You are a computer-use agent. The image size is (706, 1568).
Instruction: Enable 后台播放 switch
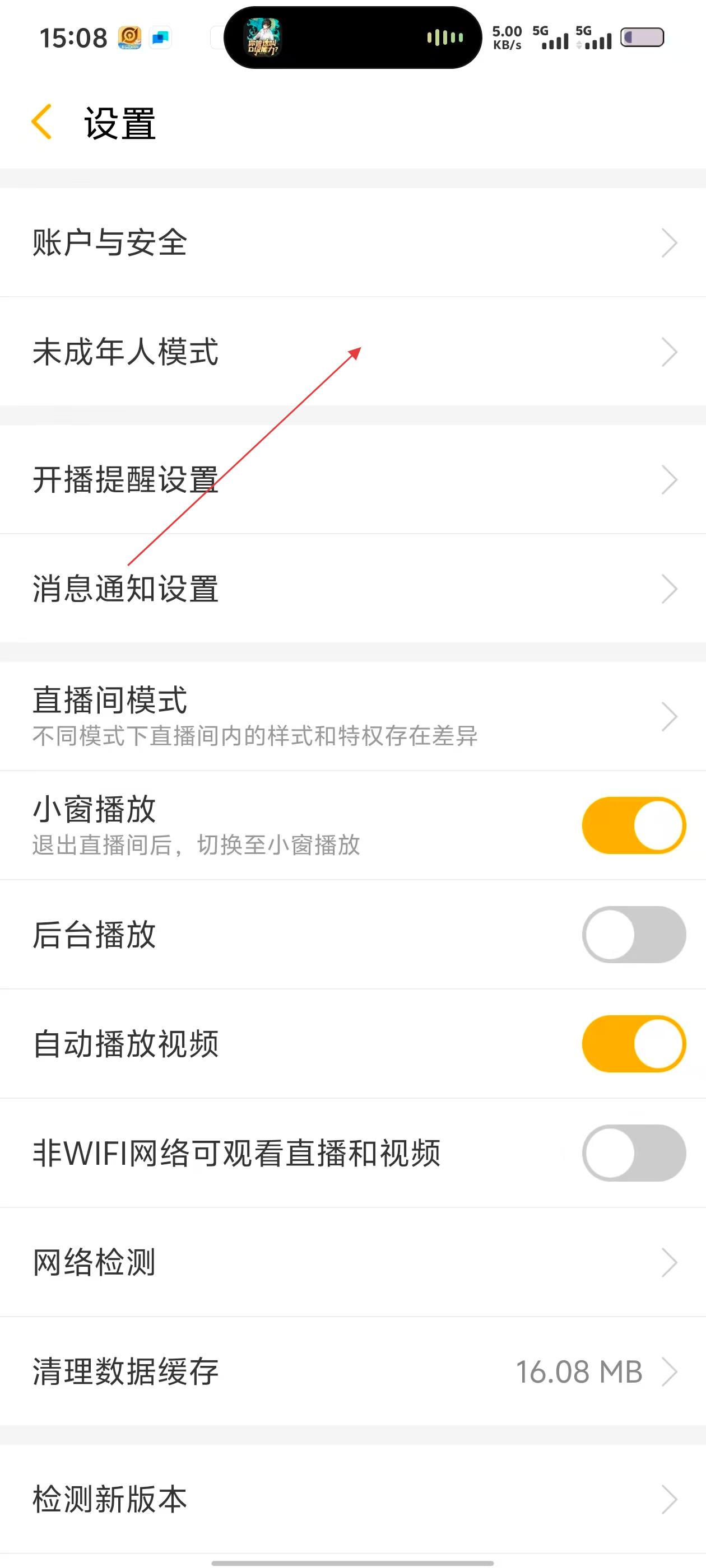(634, 934)
